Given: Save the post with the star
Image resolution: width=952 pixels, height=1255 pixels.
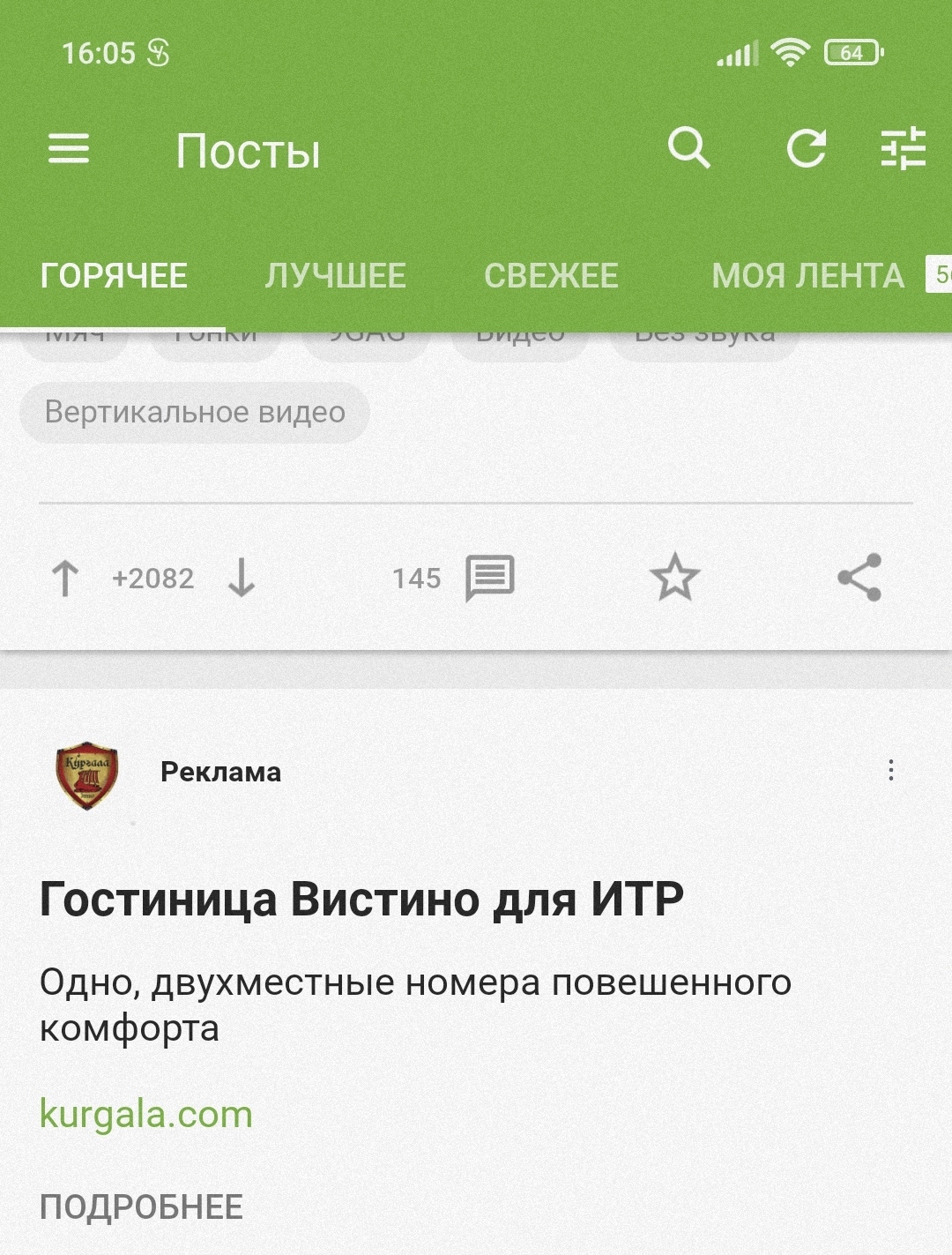Looking at the screenshot, I should (674, 579).
